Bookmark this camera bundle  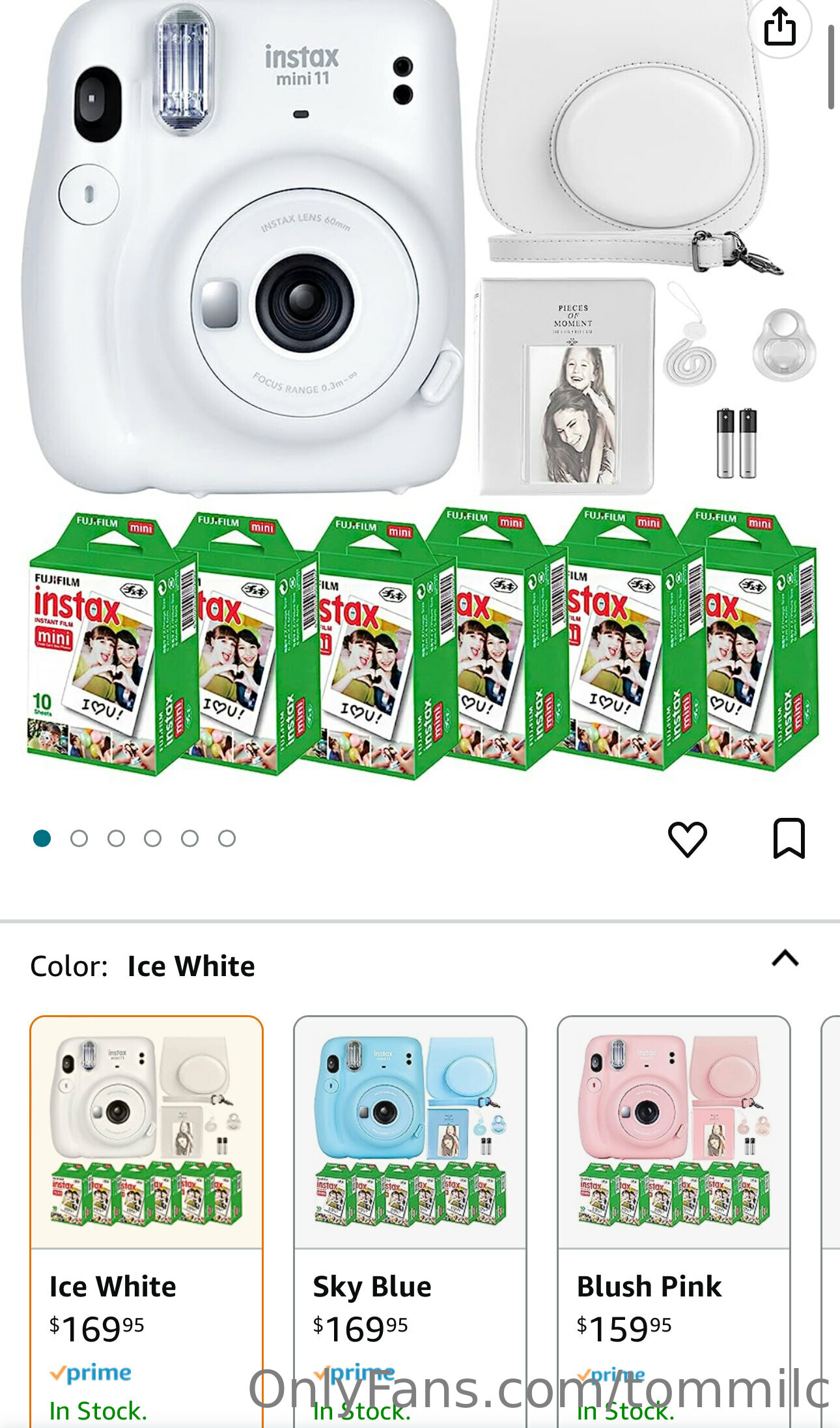click(x=789, y=839)
